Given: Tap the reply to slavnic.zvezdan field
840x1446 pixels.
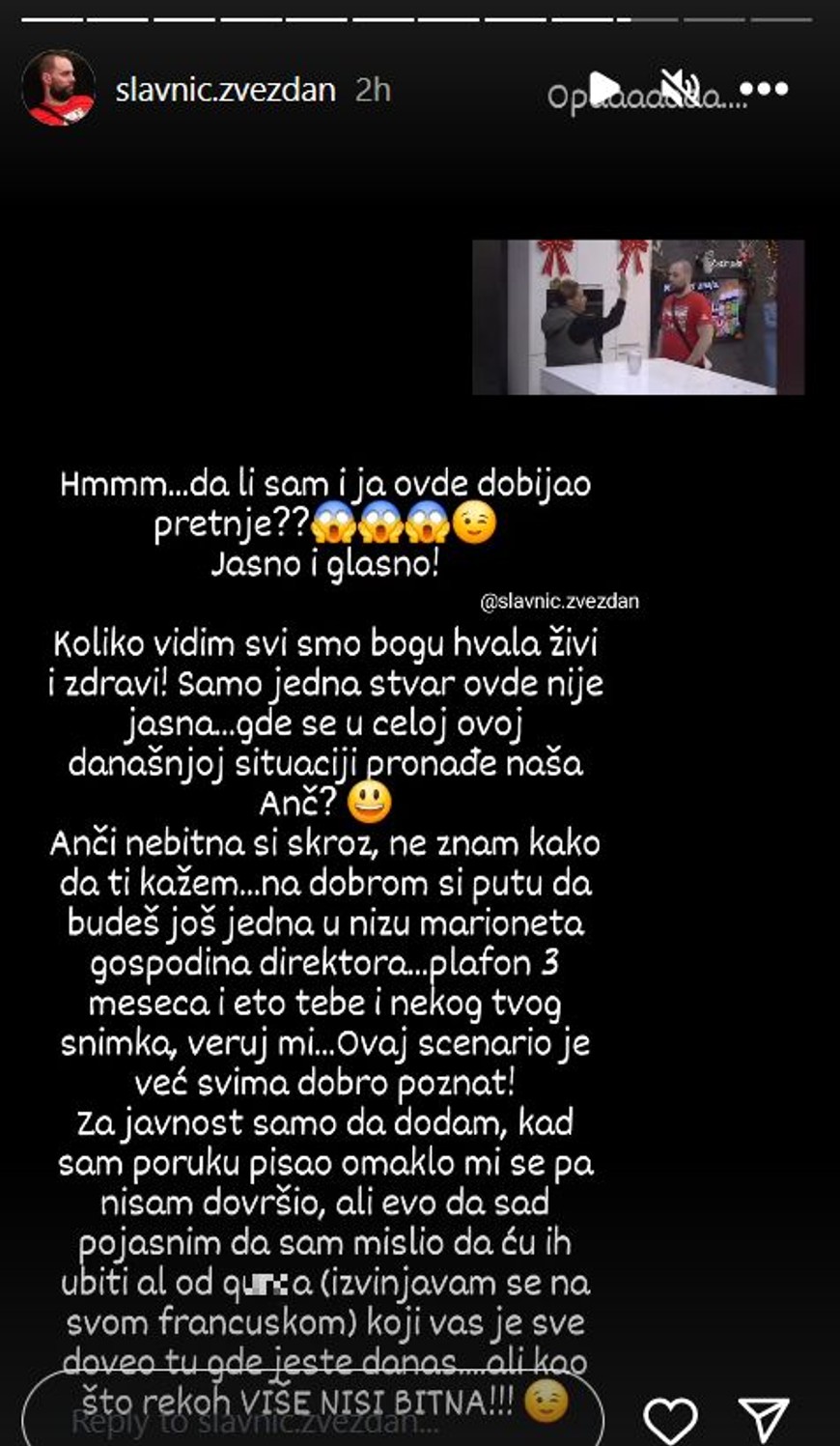Looking at the screenshot, I should tap(290, 1420).
